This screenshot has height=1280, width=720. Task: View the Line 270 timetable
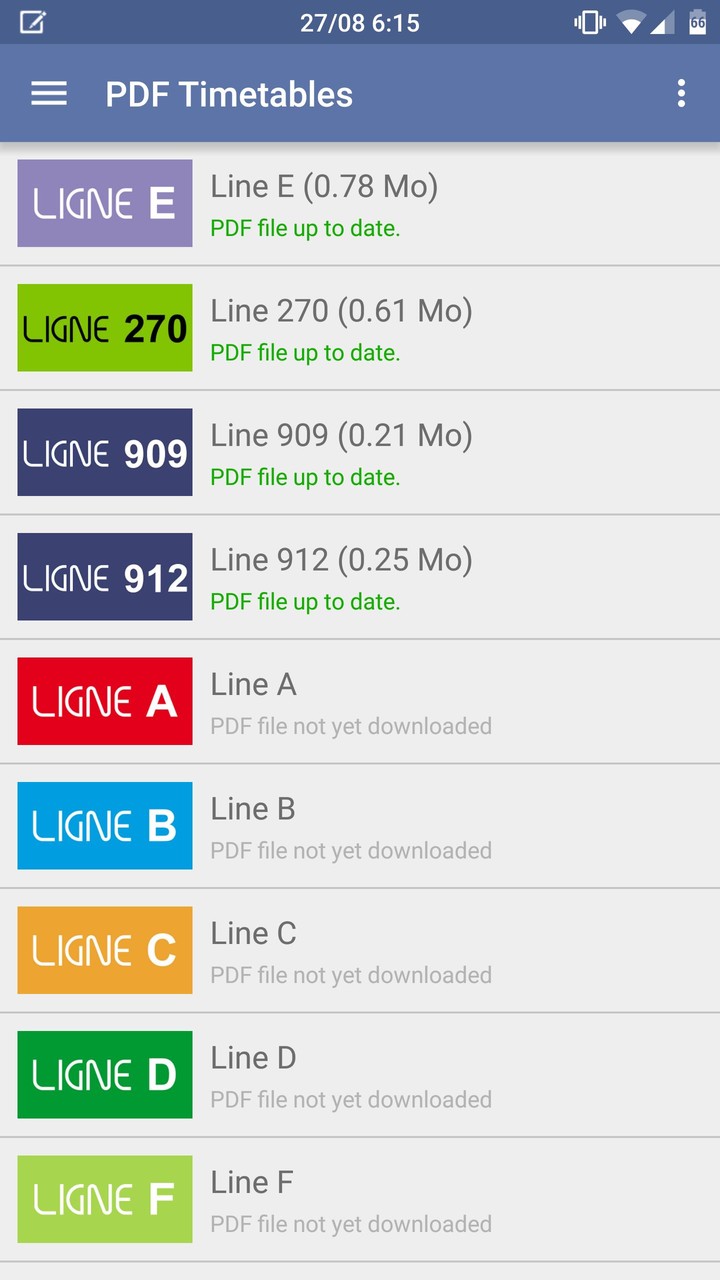tap(360, 328)
